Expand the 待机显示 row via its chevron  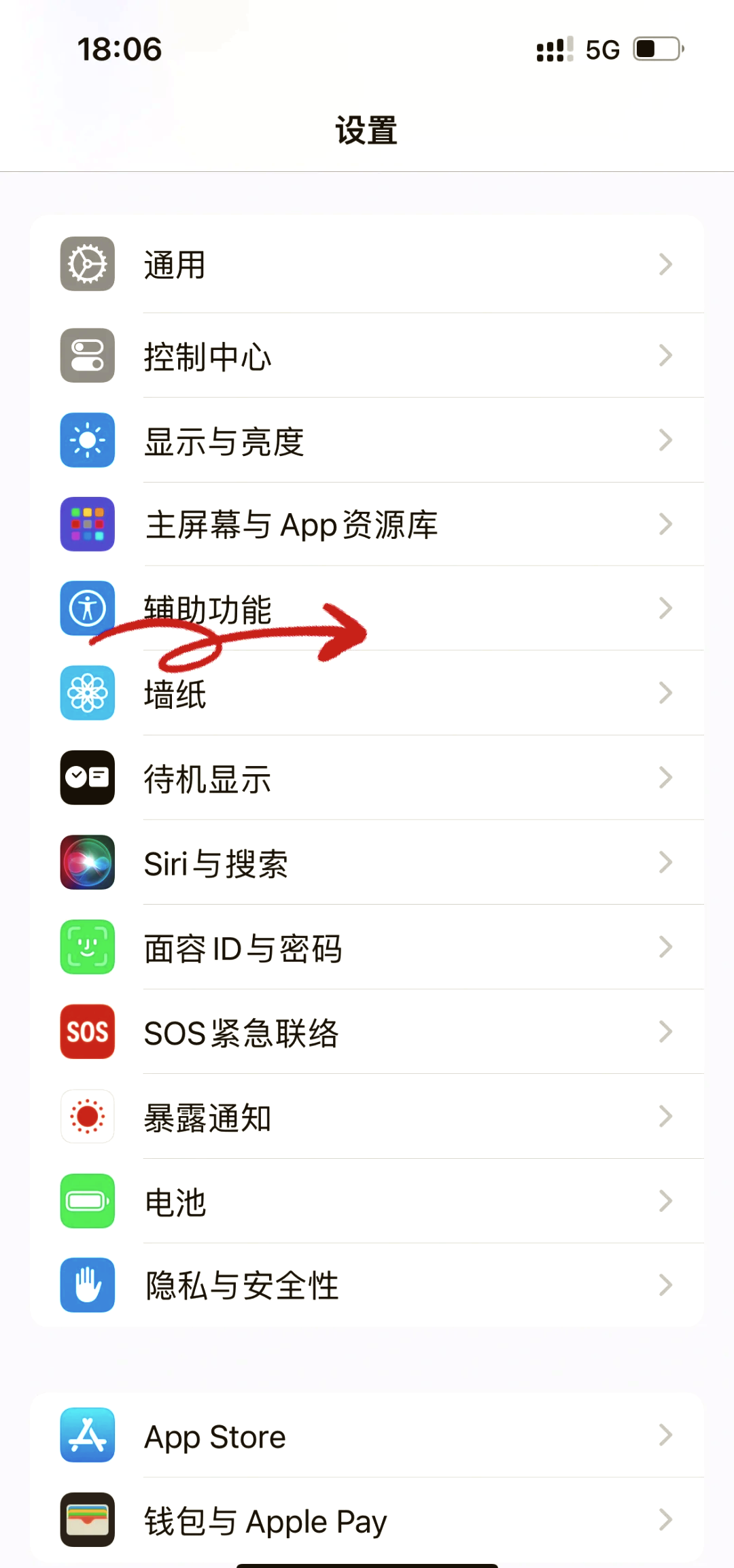665,777
